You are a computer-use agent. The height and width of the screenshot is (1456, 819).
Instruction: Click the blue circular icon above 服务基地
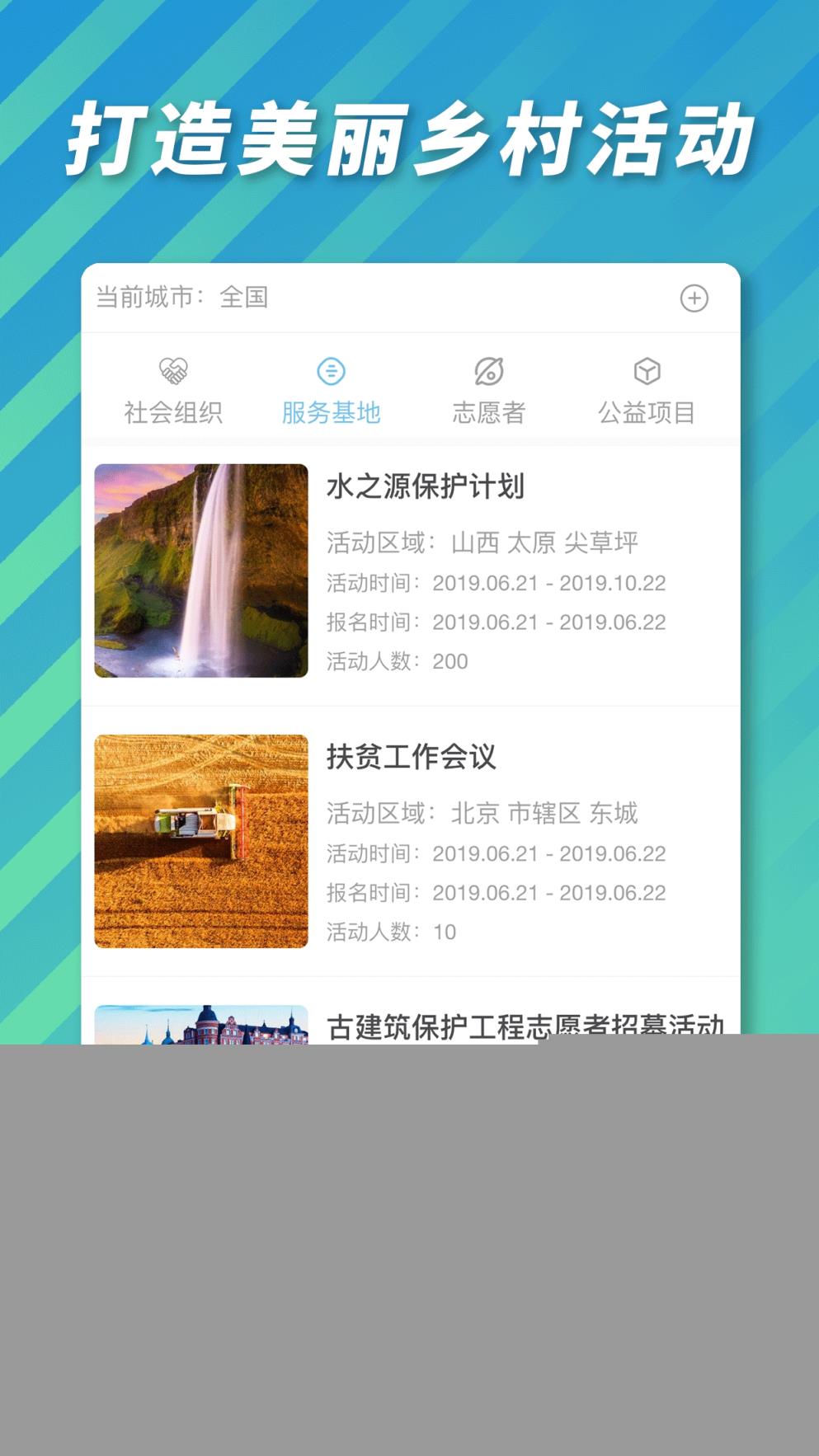(330, 372)
